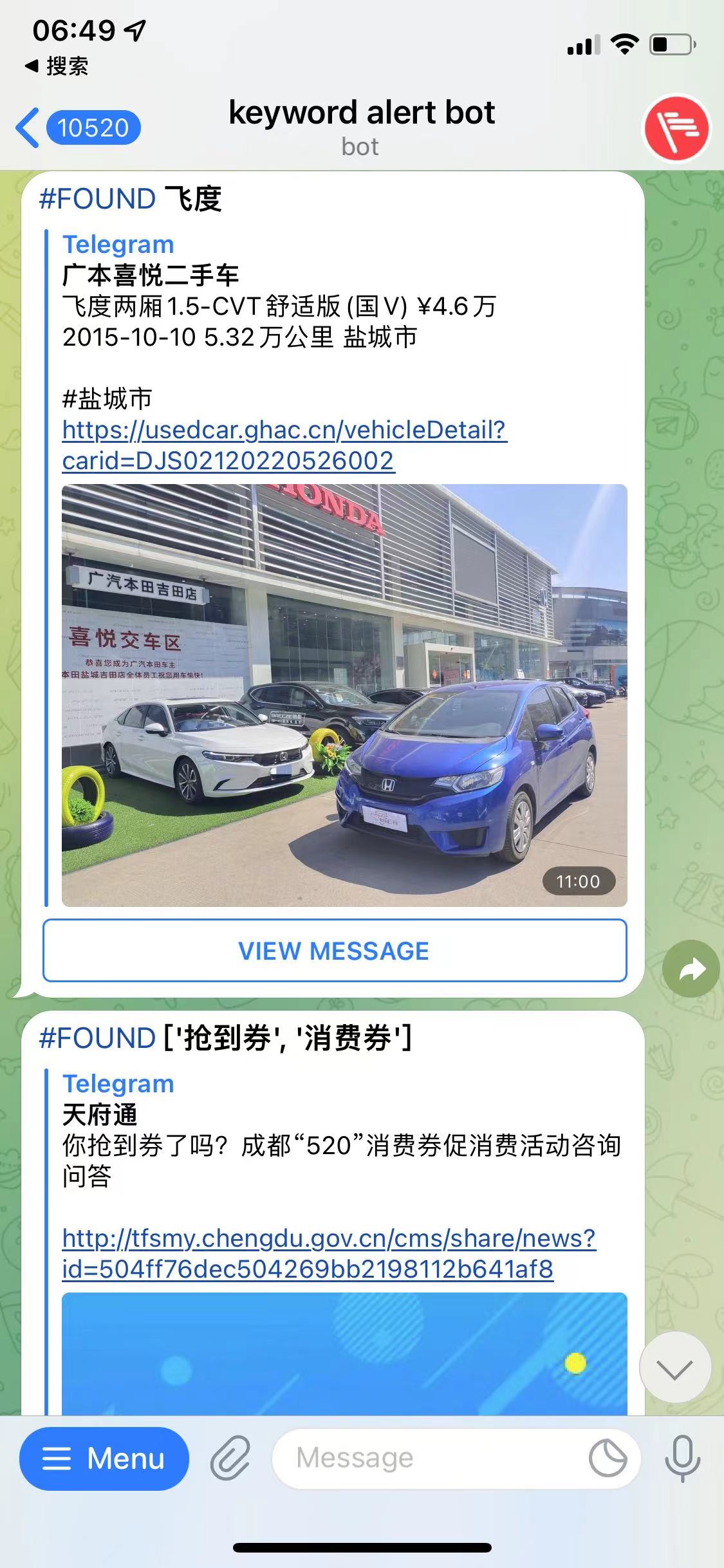The image size is (724, 1568).
Task: Tap the #FOUND 飞度 message header
Action: point(133,200)
